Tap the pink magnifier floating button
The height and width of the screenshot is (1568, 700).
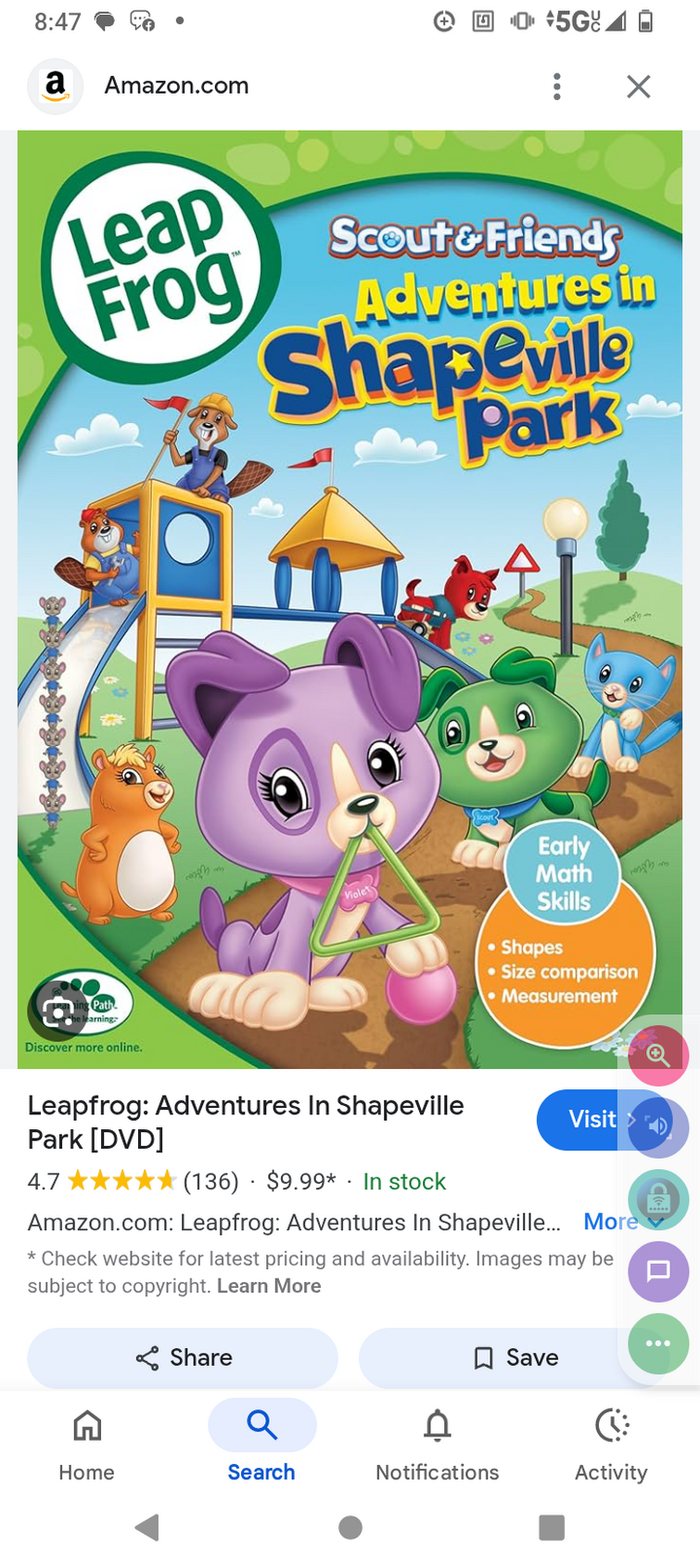[x=658, y=1055]
